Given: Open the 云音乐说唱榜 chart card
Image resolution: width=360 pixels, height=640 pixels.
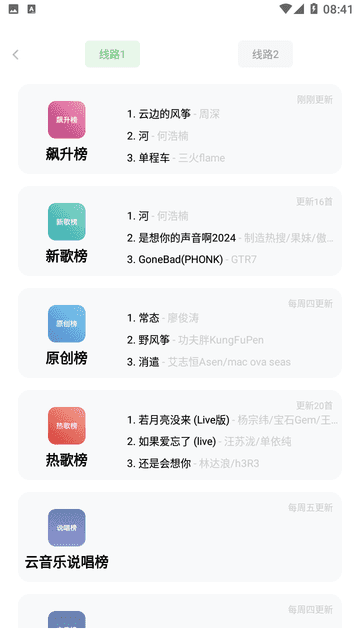Looking at the screenshot, I should click(180, 537).
